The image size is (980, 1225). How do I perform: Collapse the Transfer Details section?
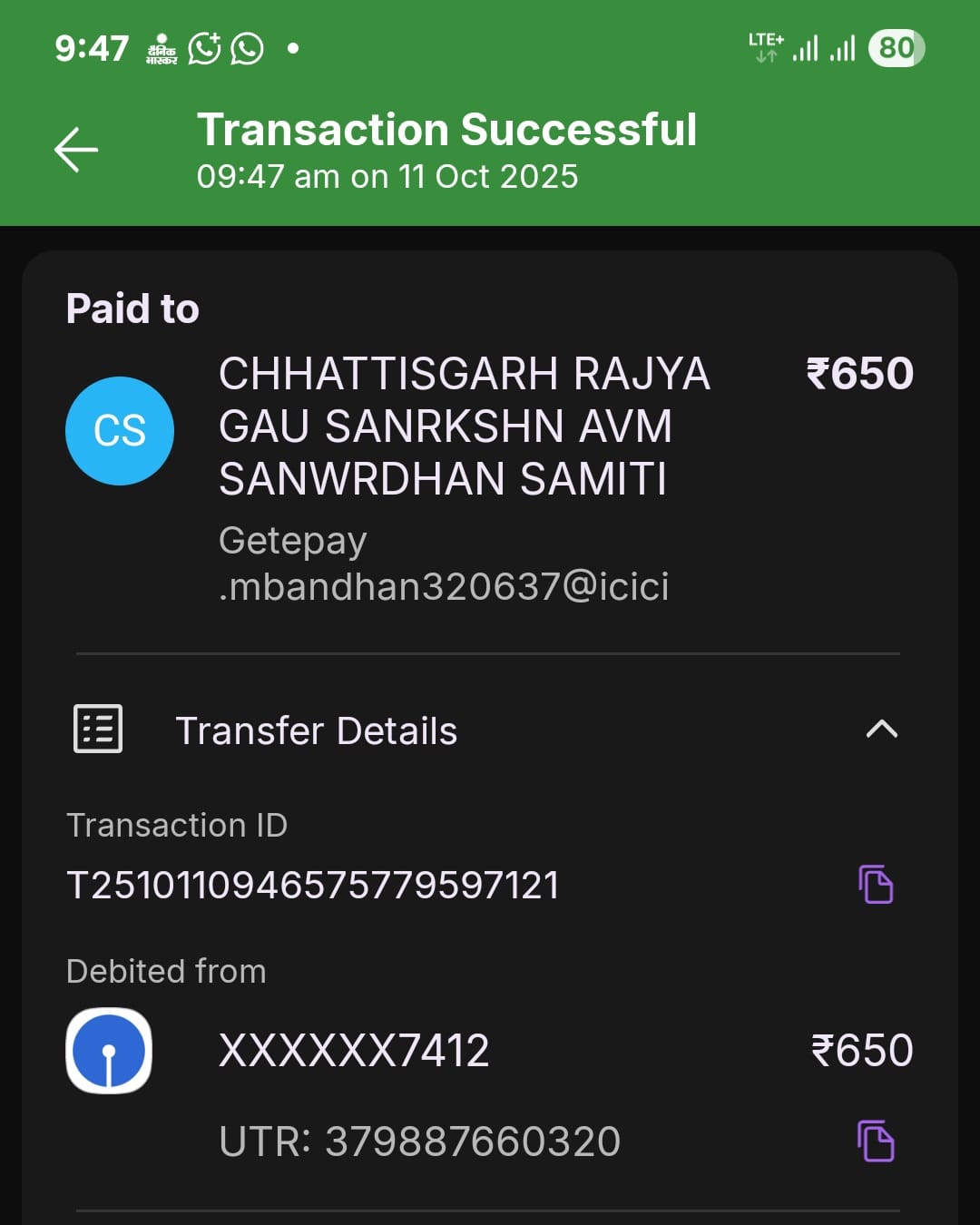coord(881,730)
